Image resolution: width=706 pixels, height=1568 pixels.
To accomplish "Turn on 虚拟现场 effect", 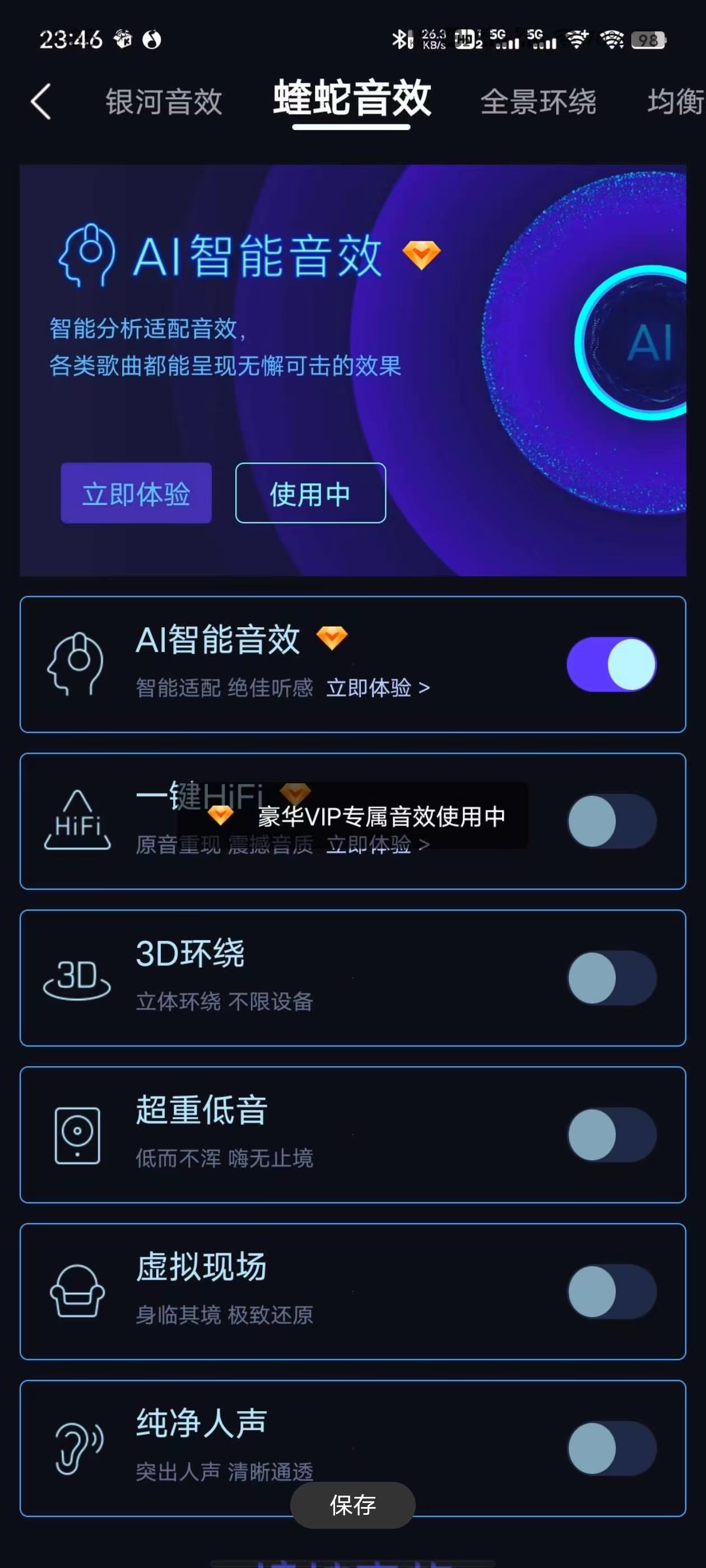I will click(611, 1292).
